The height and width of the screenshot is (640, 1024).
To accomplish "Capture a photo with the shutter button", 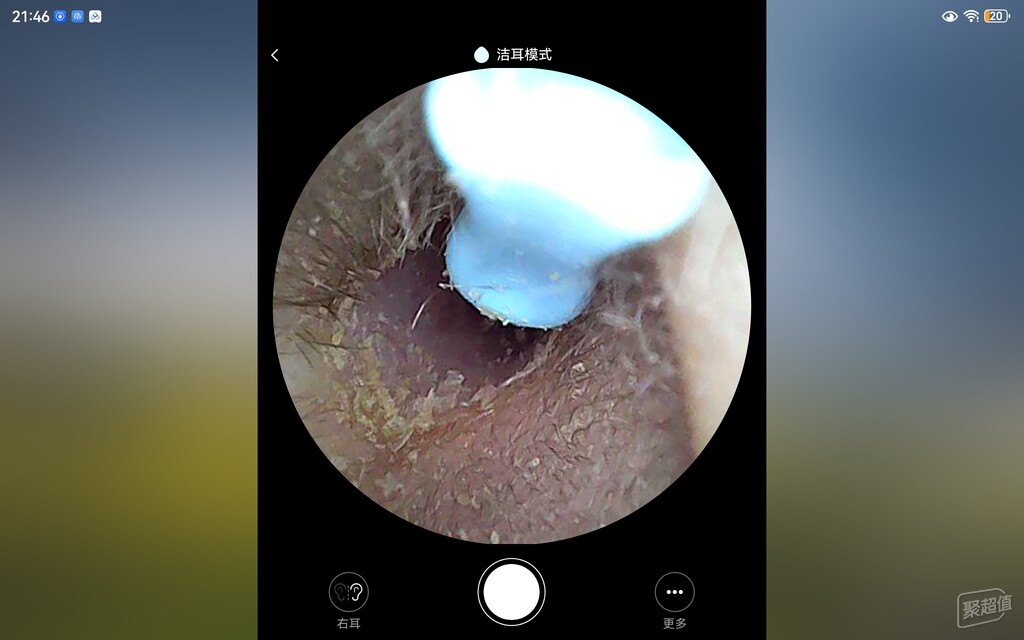I will (511, 592).
